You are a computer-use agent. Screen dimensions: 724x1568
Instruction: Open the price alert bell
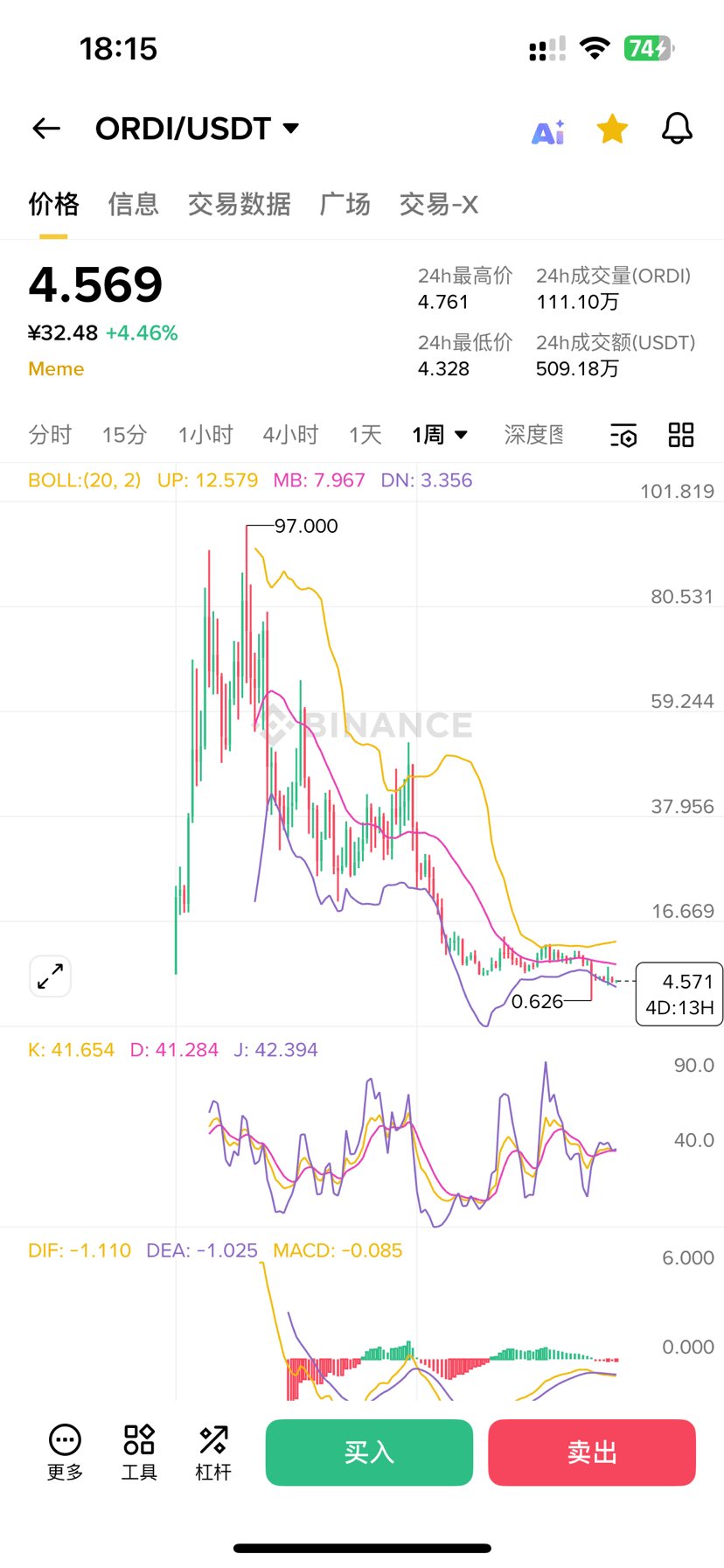pyautogui.click(x=677, y=129)
